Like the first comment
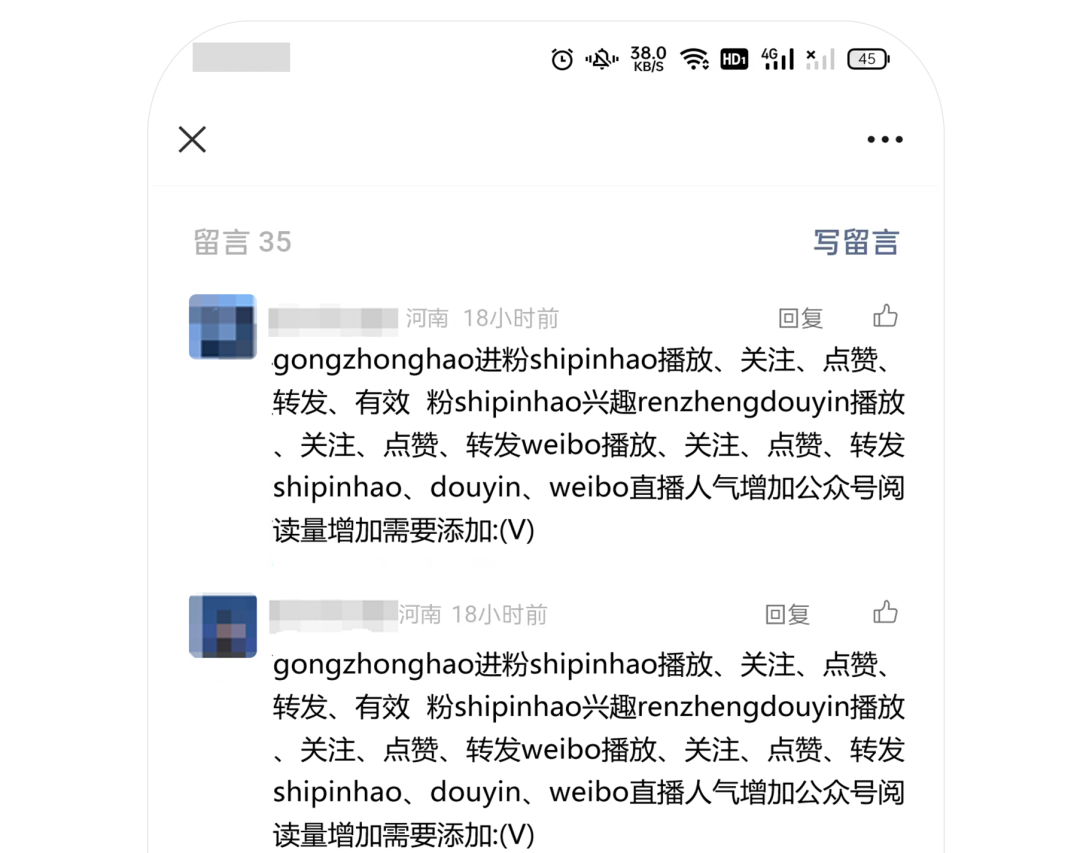The image size is (1080, 853). [885, 317]
